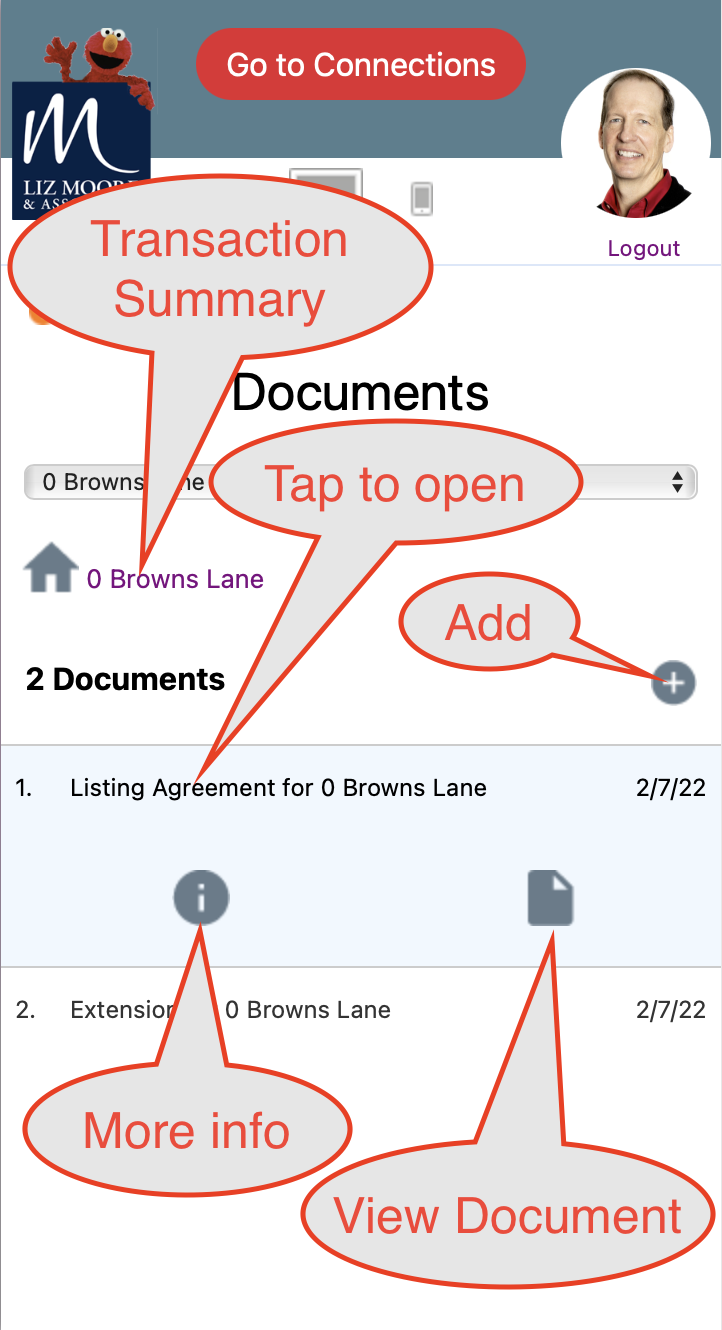Log out of the account
Screen dimensions: 722x1330
[643, 249]
